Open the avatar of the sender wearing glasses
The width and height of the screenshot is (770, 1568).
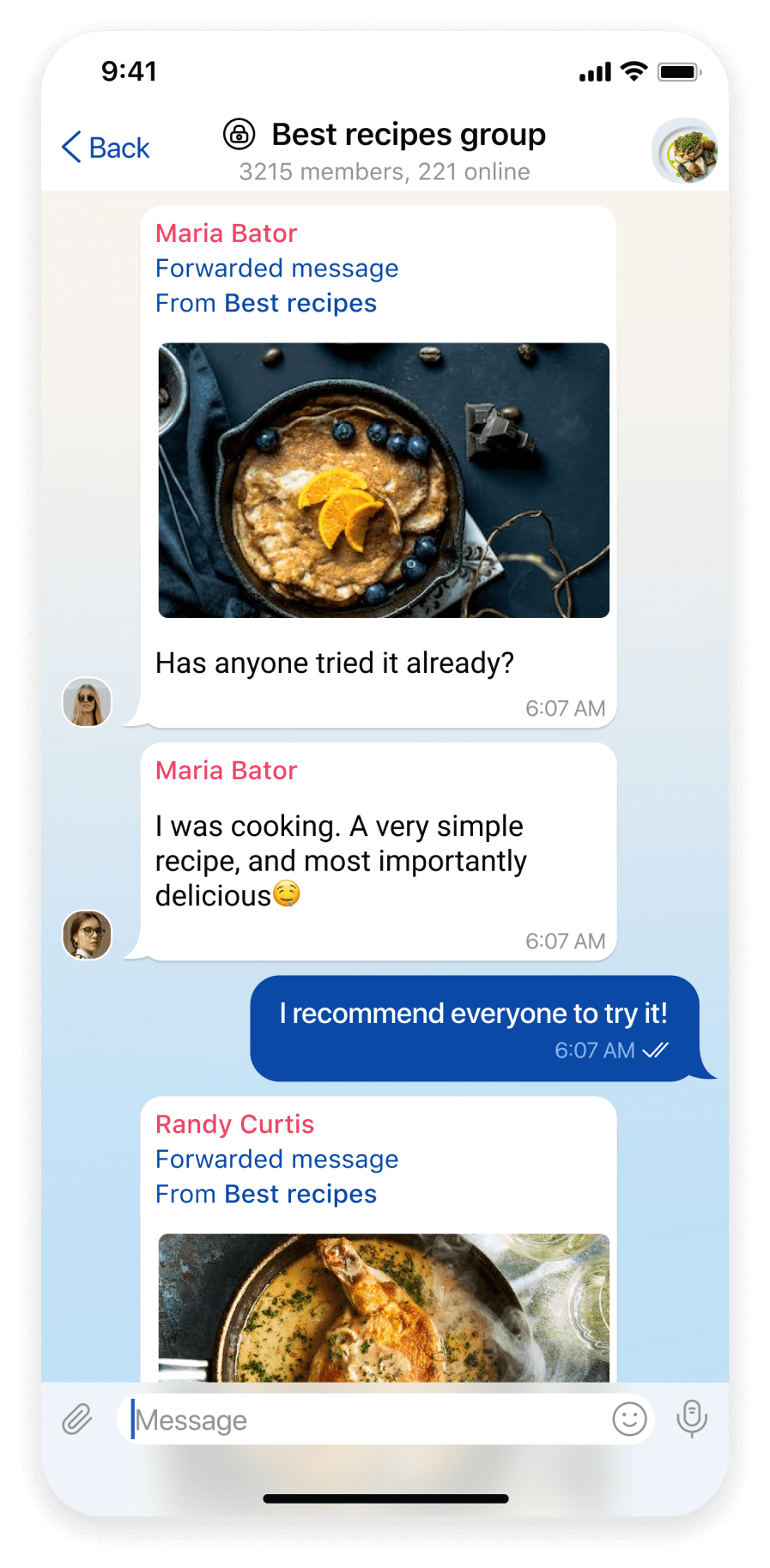pyautogui.click(x=87, y=935)
